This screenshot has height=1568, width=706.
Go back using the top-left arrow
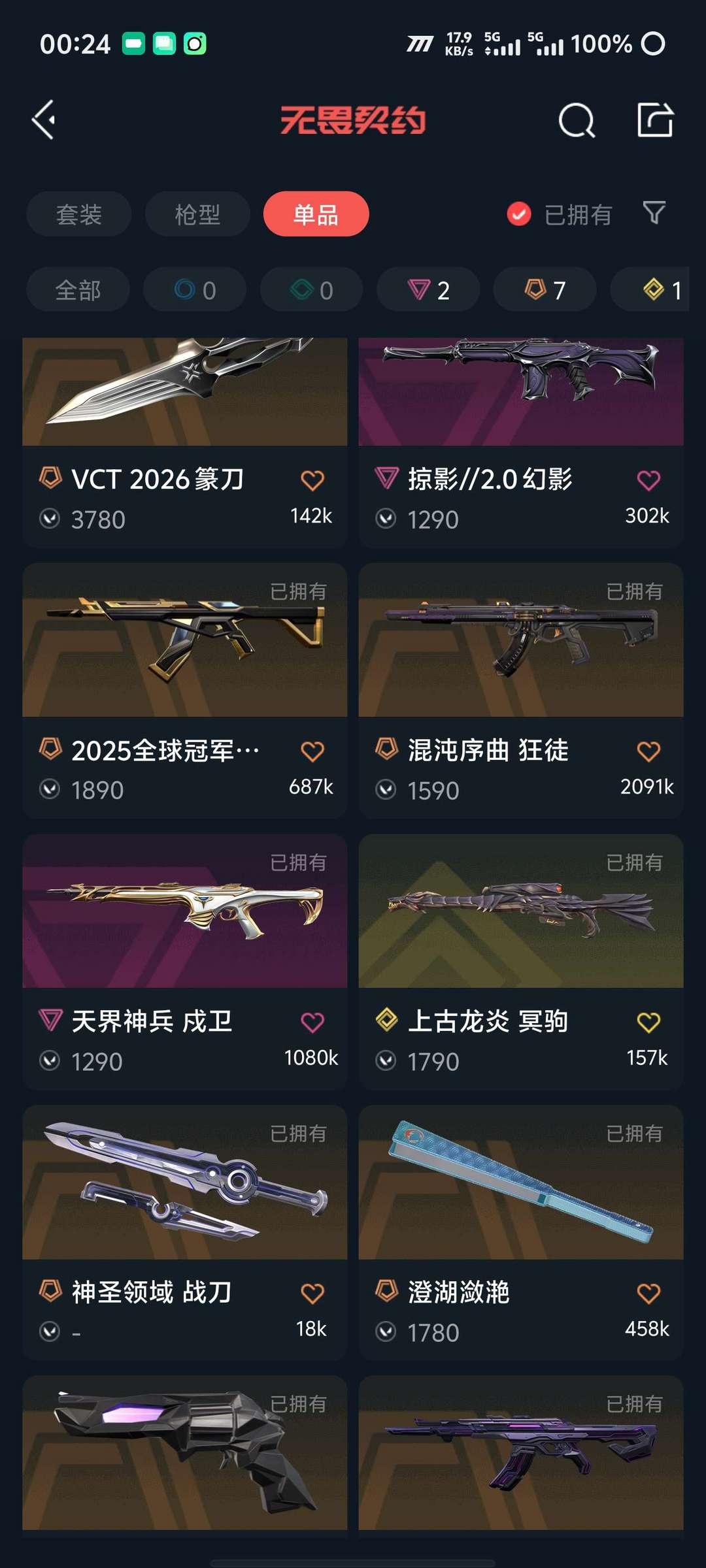[x=44, y=120]
